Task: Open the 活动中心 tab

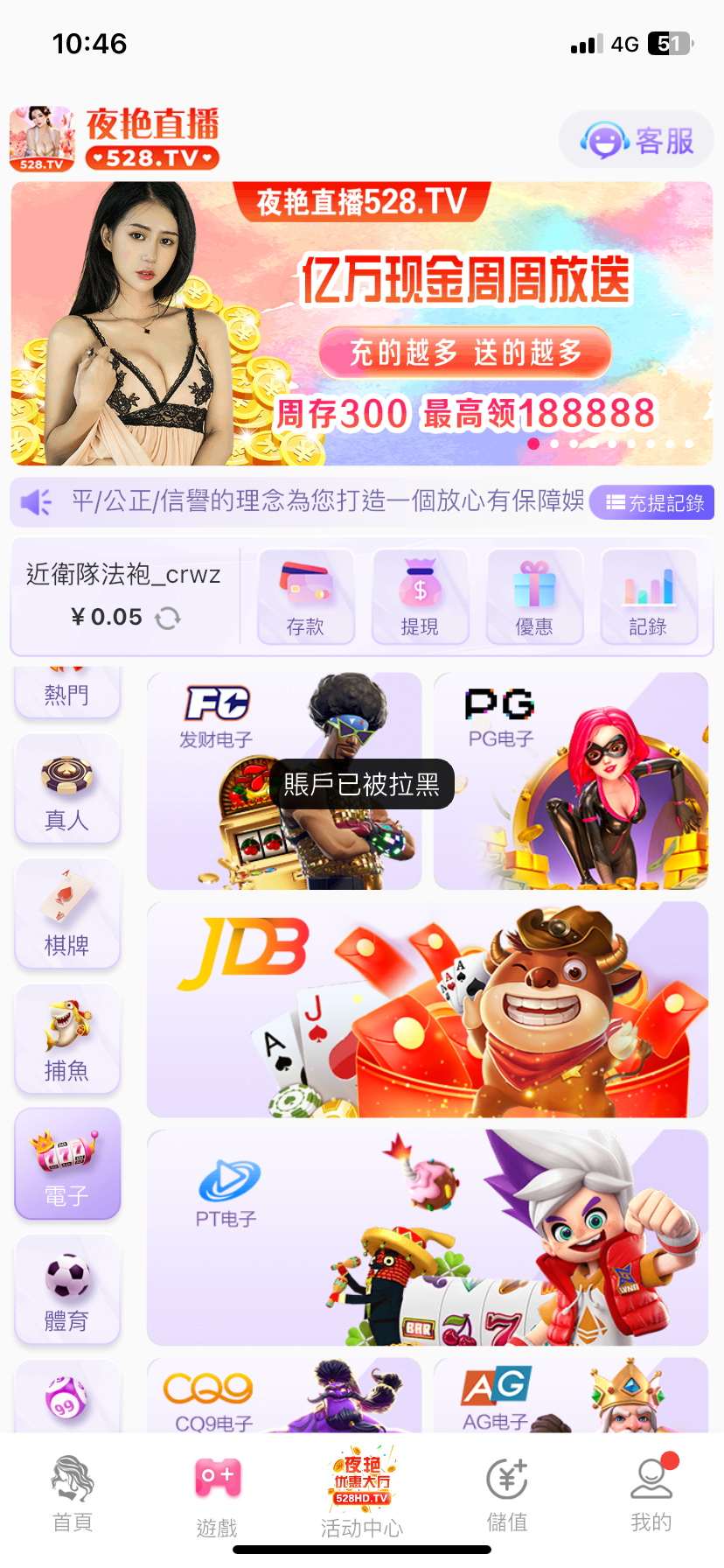Action: point(362,1494)
